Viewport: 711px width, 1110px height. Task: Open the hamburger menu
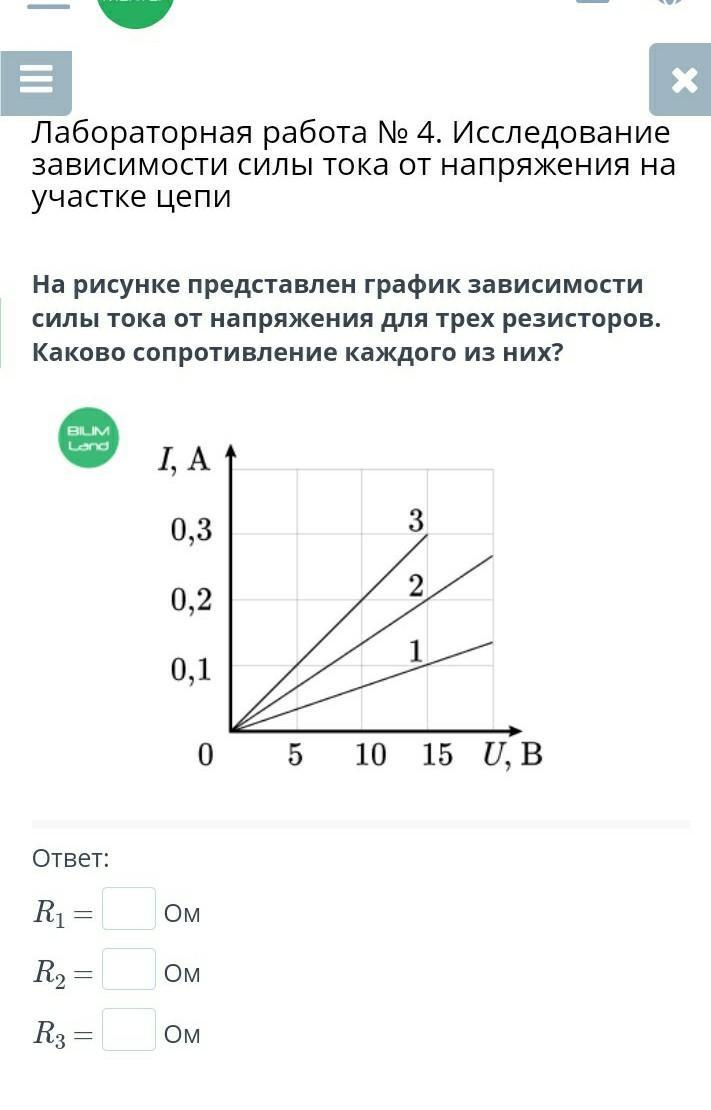[36, 81]
